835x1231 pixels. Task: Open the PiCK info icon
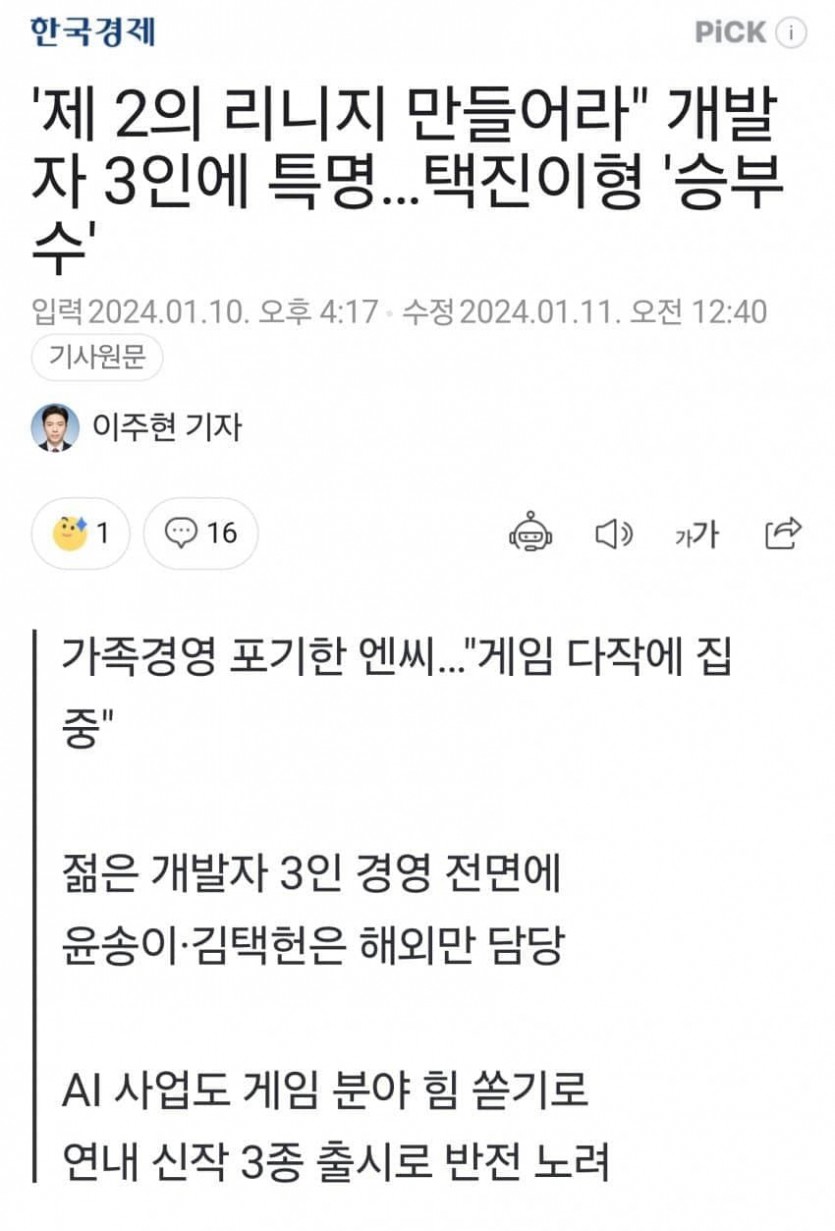pos(791,32)
